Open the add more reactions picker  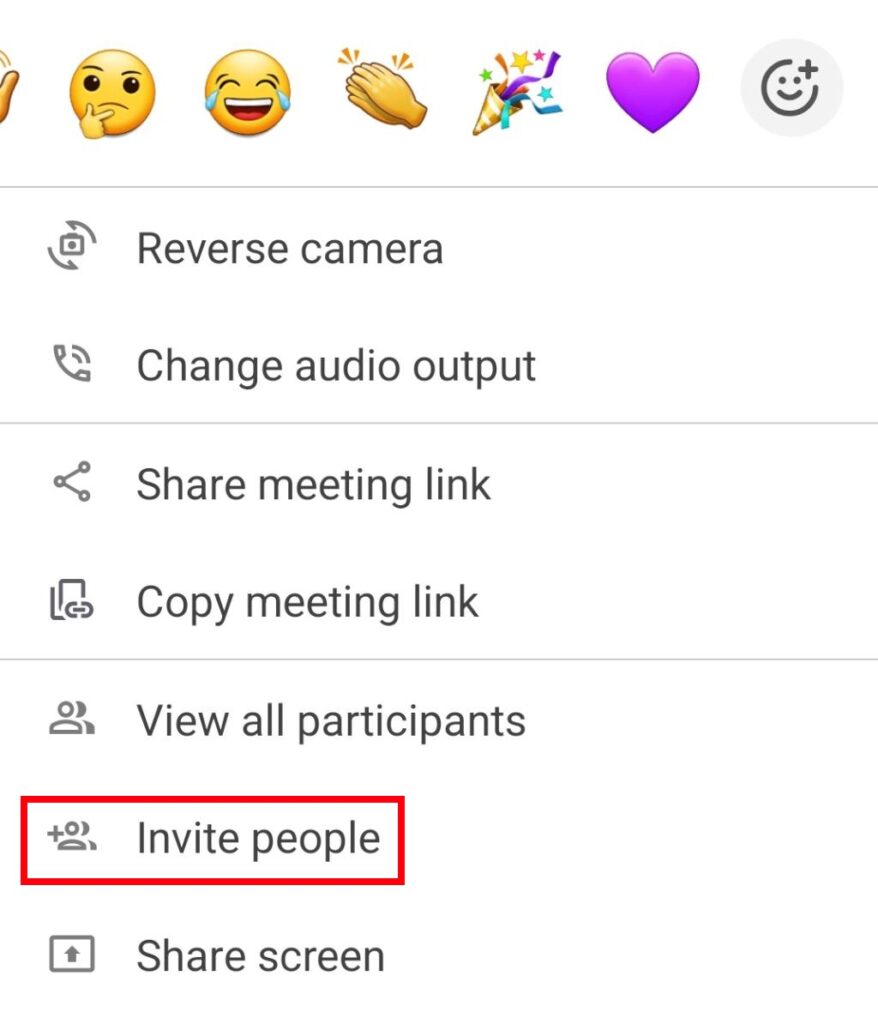tap(791, 88)
